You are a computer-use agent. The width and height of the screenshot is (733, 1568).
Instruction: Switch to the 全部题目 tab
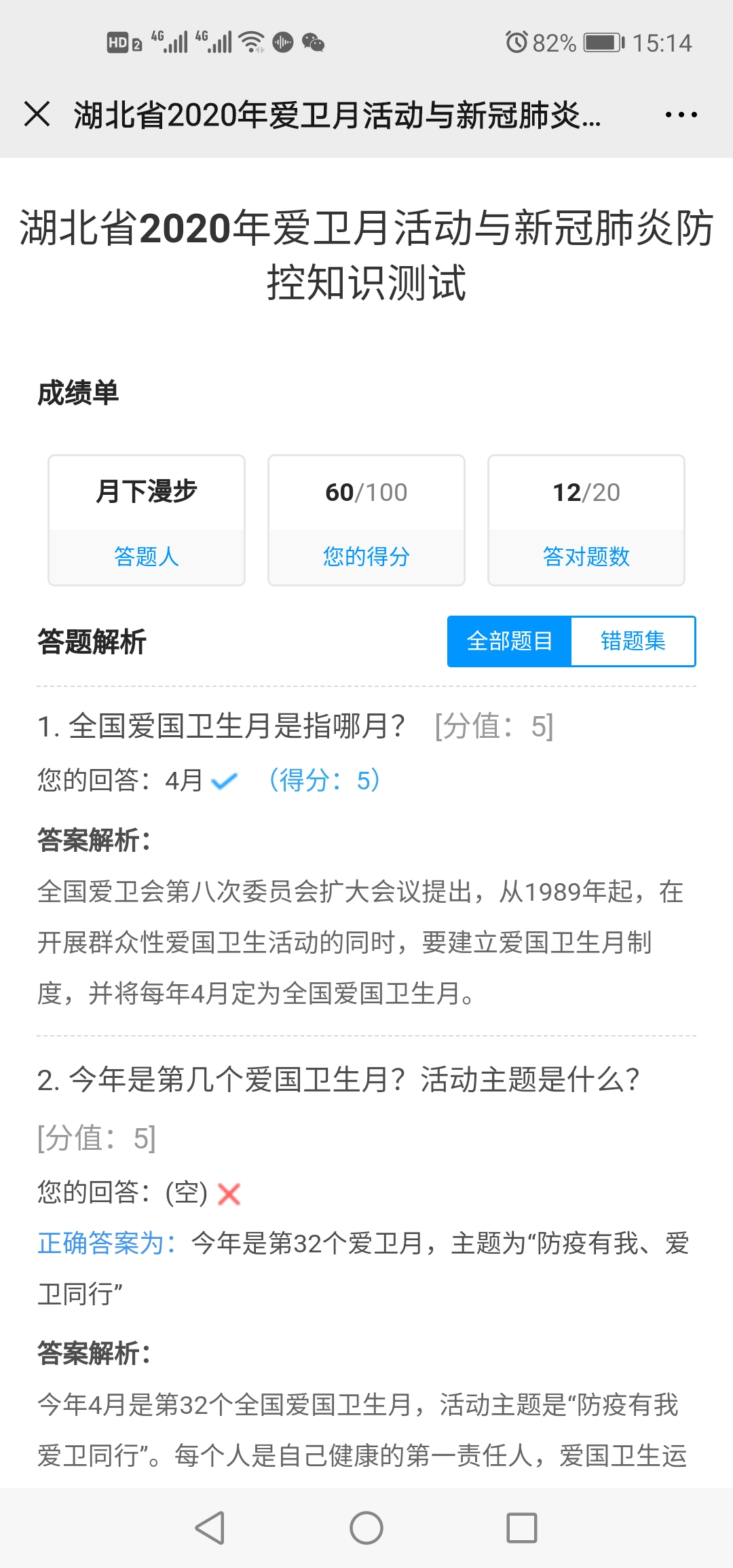pyautogui.click(x=510, y=641)
